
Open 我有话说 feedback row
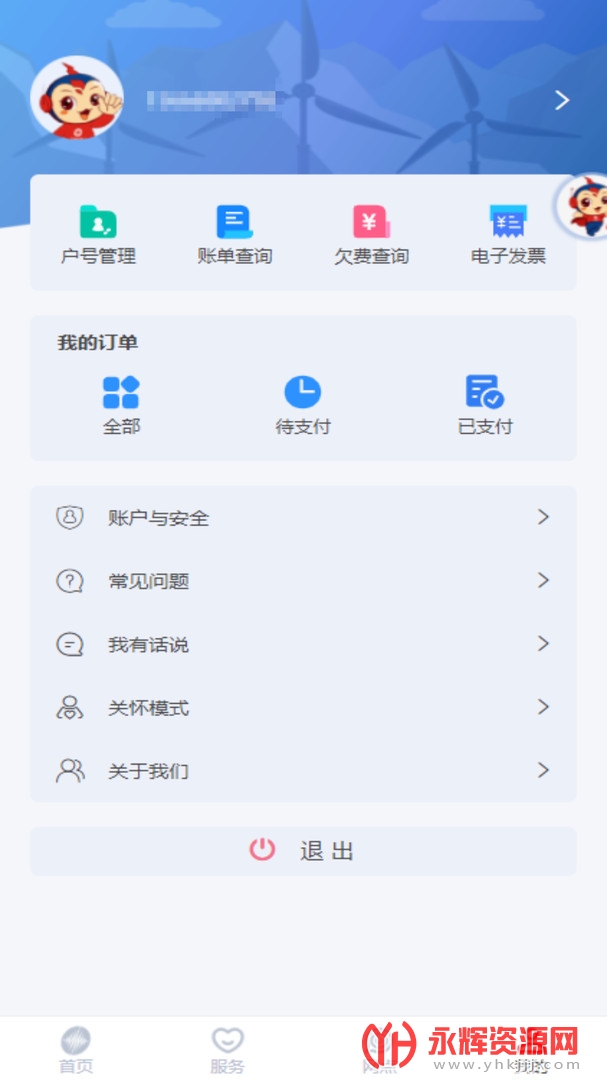(x=303, y=644)
